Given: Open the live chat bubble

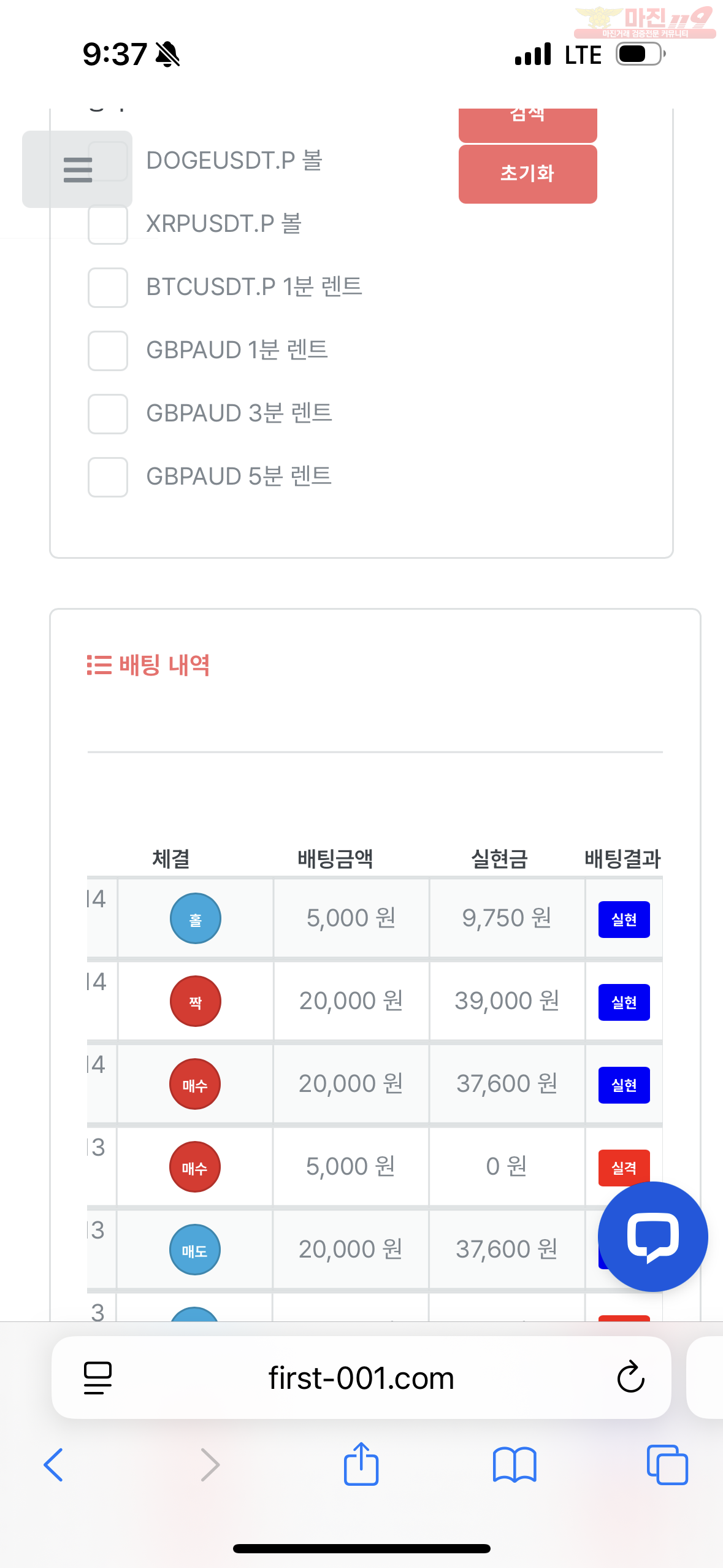Looking at the screenshot, I should 652,1236.
